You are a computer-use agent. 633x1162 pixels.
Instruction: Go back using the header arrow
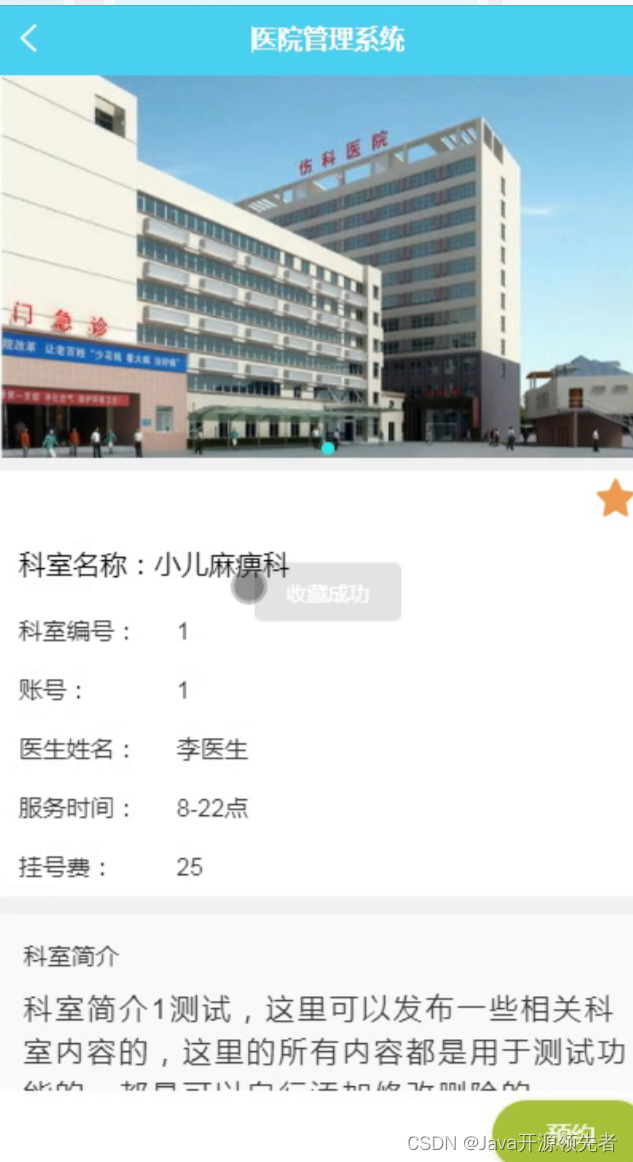(29, 39)
